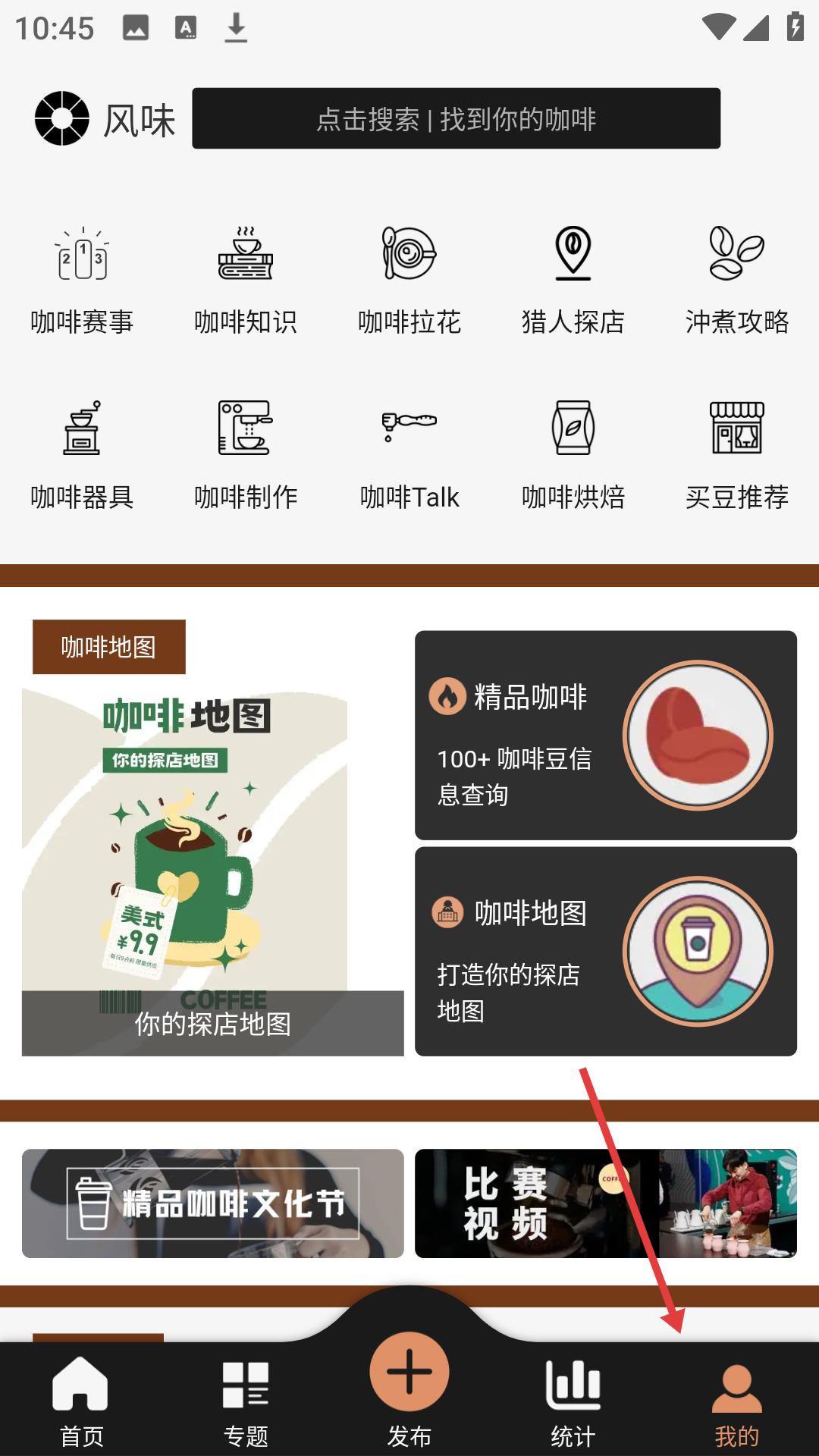Tap the 发布 plus button
The image size is (819, 1456).
point(409,1371)
